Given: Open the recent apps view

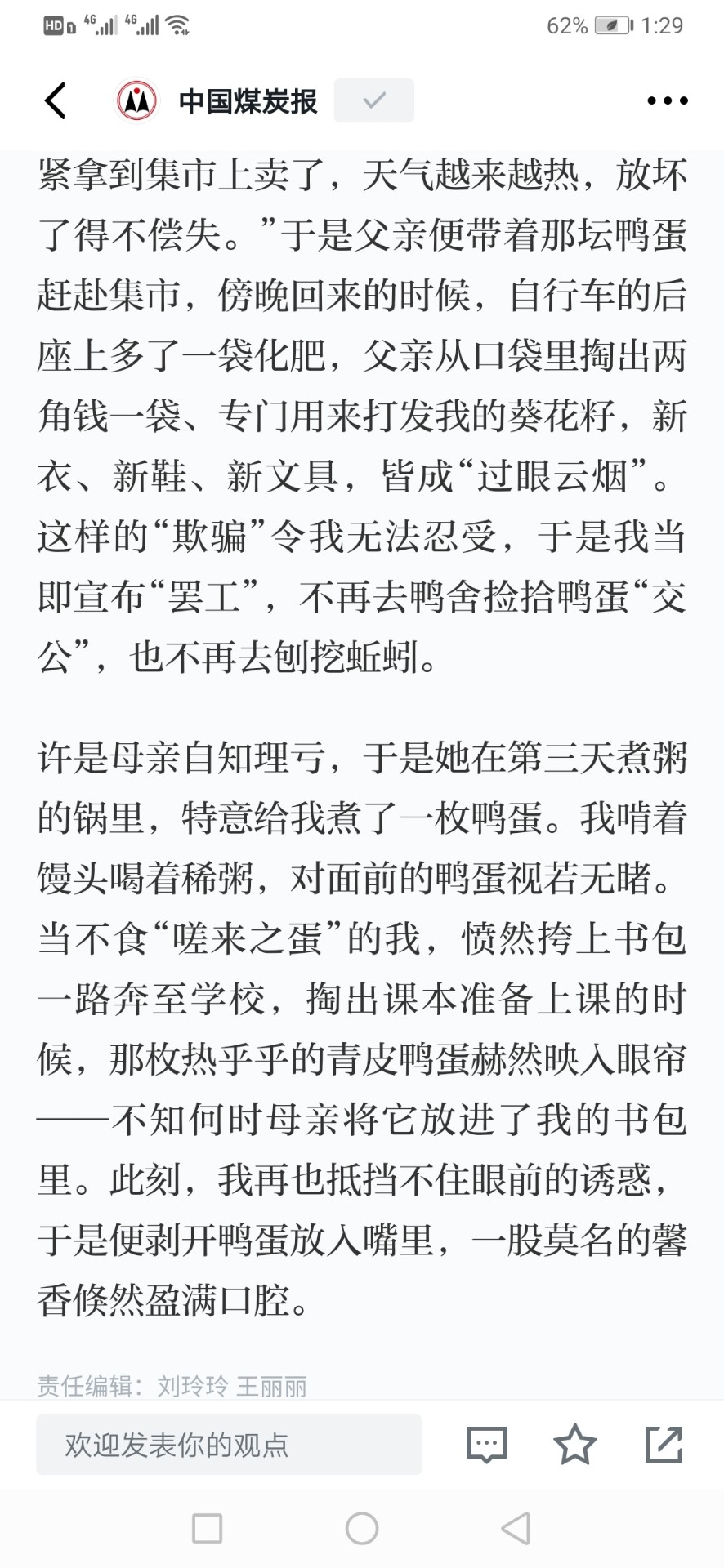Looking at the screenshot, I should pos(207,1528).
